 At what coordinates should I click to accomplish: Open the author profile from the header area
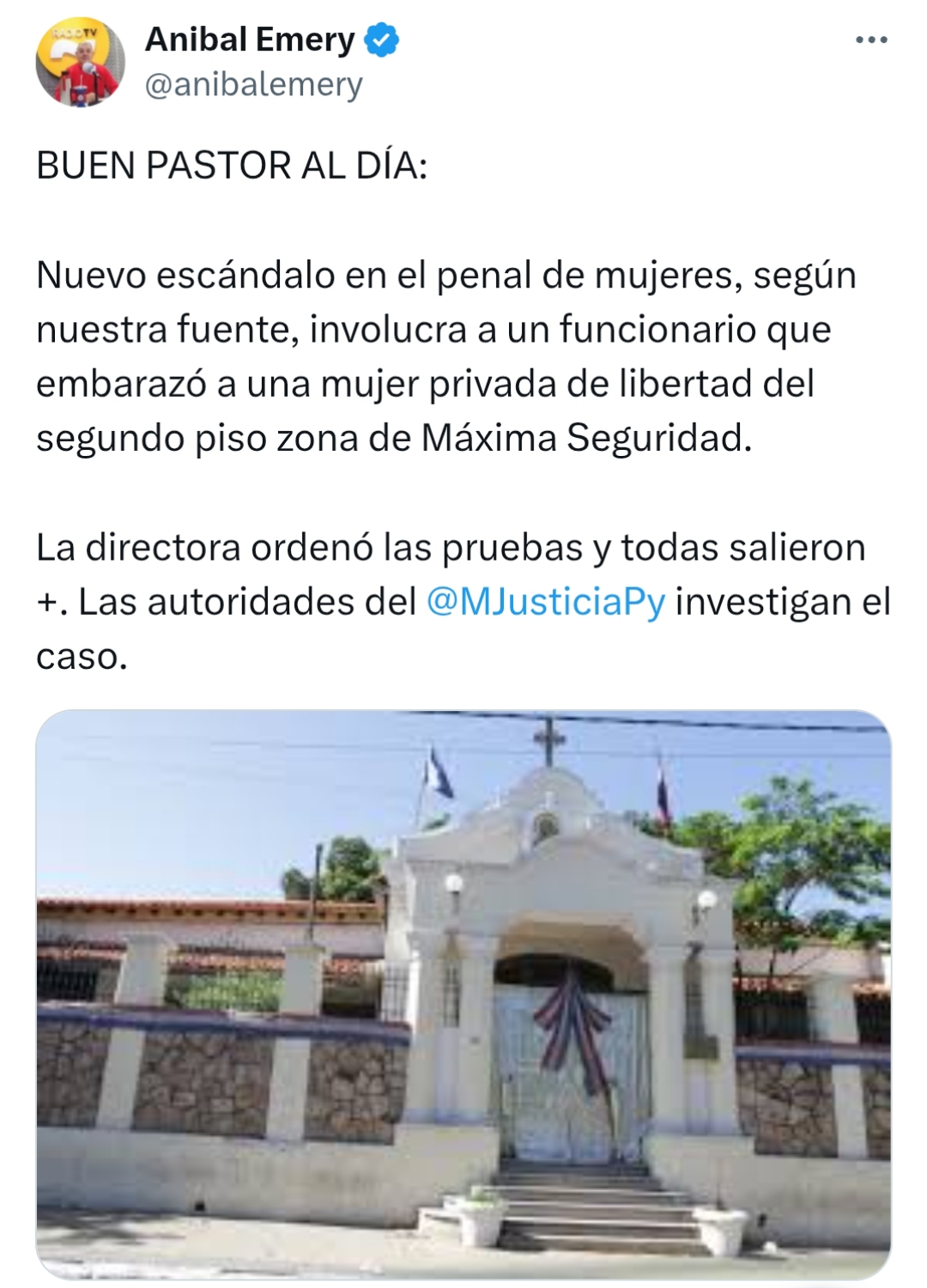pyautogui.click(x=249, y=39)
